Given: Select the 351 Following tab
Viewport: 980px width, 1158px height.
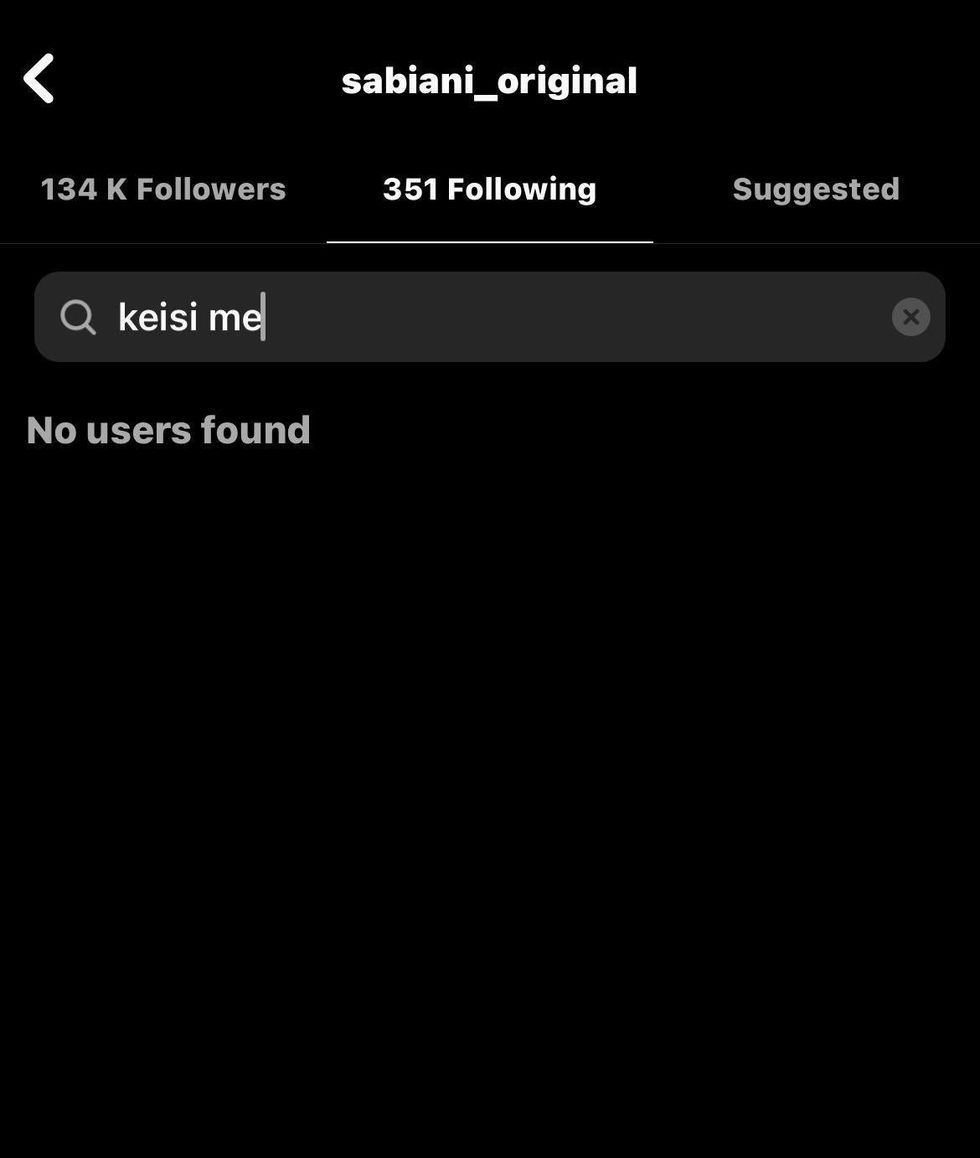Looking at the screenshot, I should coord(489,189).
